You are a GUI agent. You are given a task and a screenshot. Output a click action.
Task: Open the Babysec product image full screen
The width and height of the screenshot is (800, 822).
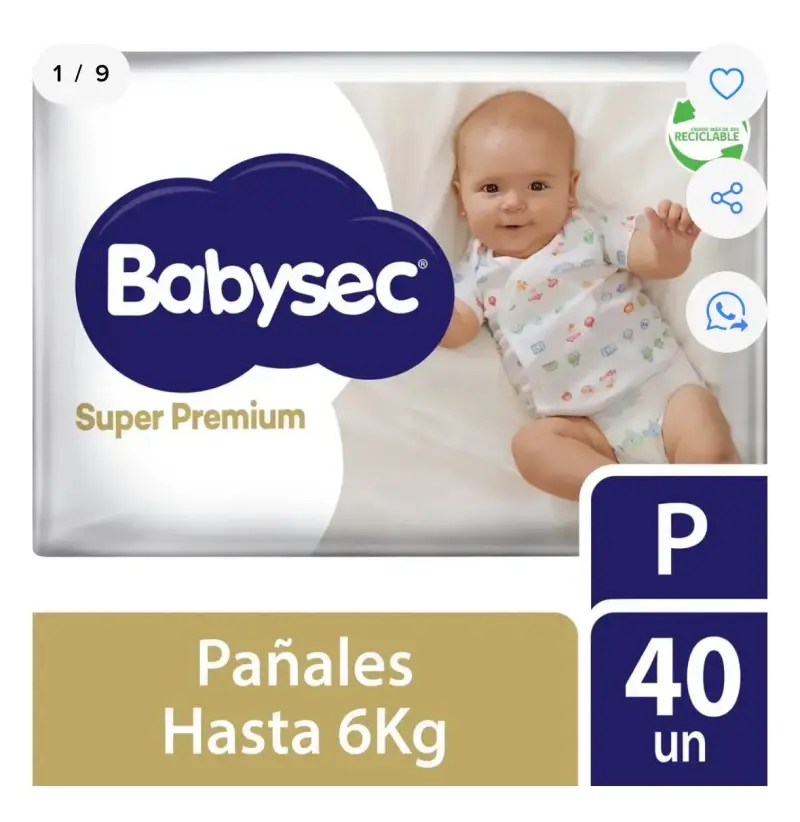(399, 418)
